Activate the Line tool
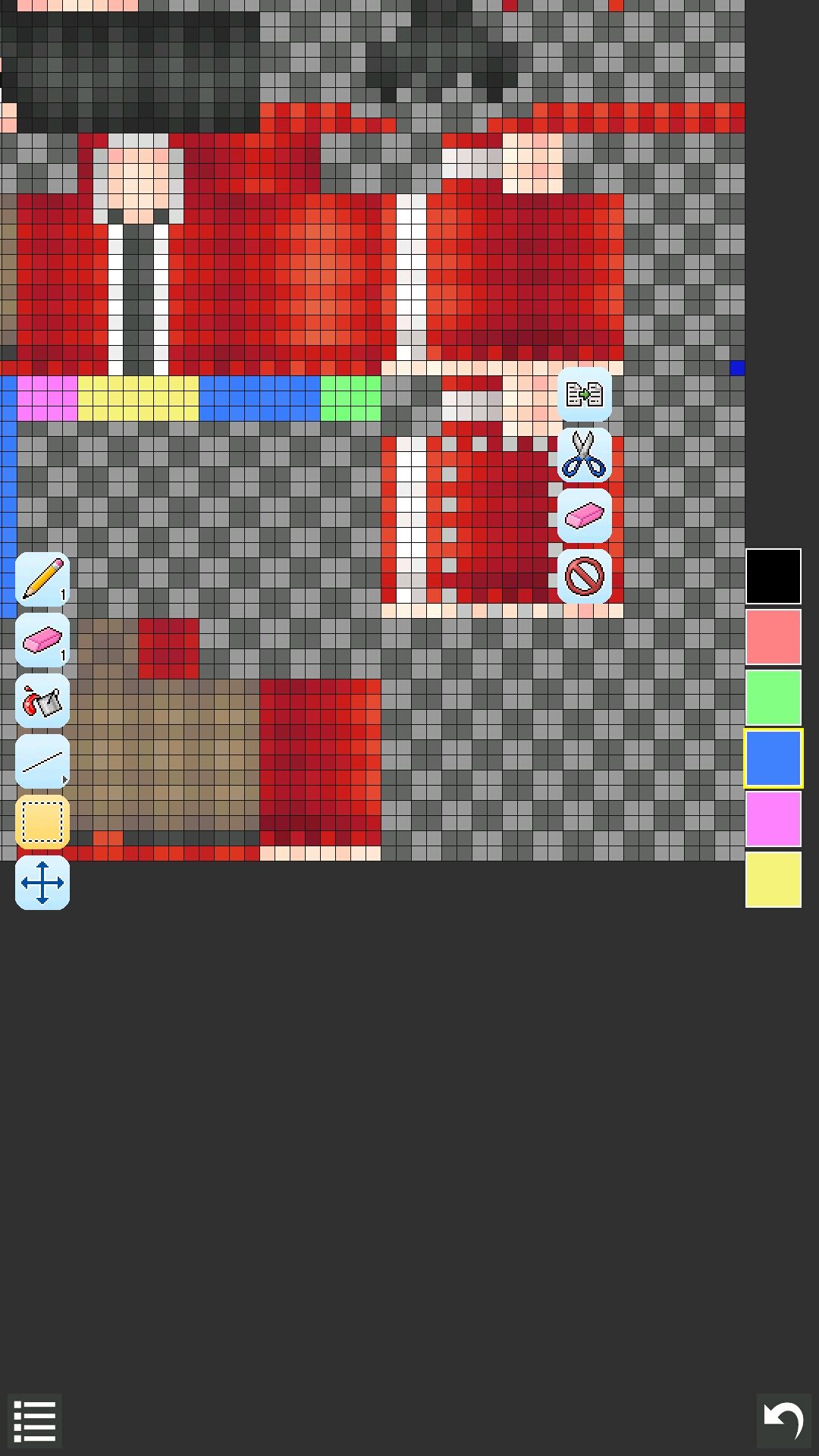The image size is (819, 1456). coord(42,763)
